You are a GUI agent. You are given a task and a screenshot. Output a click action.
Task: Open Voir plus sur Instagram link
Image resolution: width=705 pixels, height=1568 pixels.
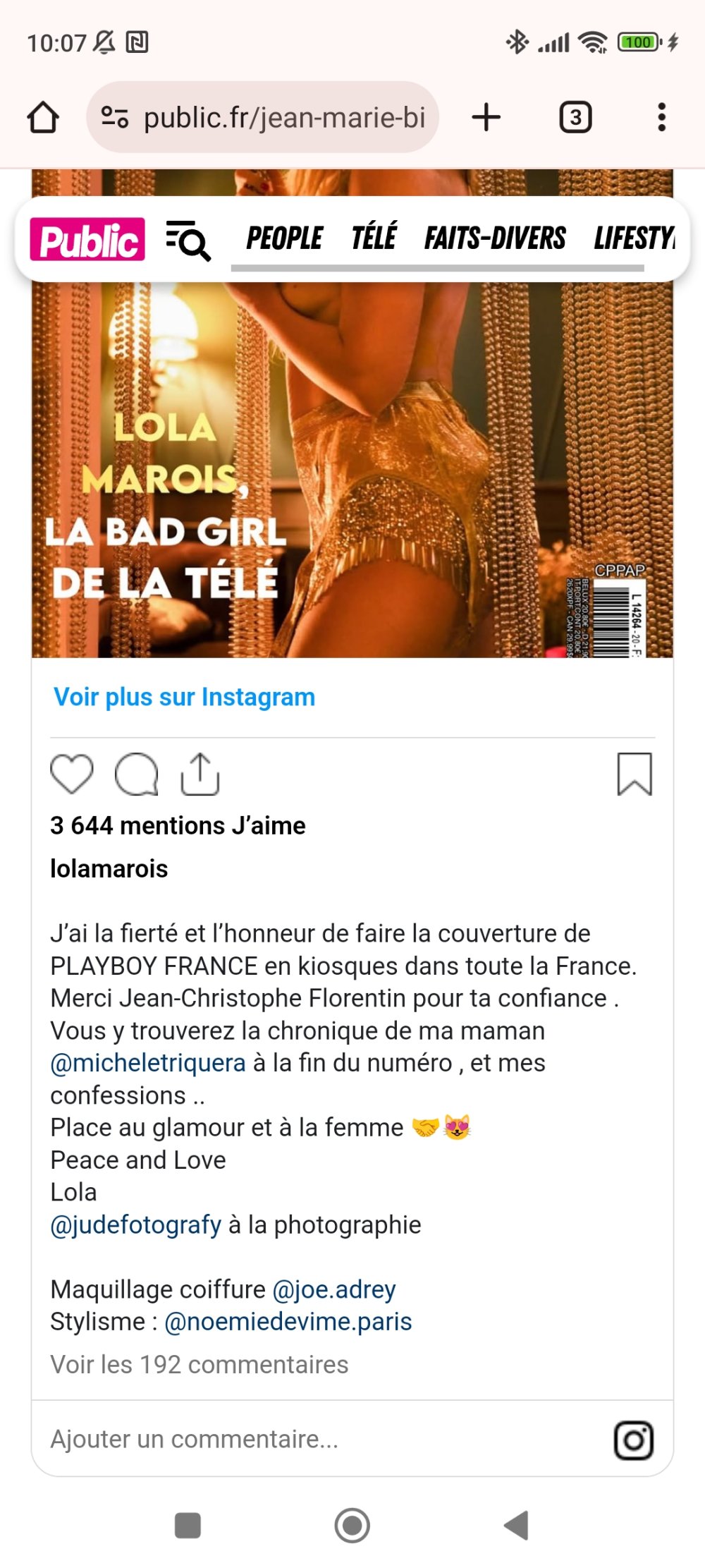click(x=185, y=697)
